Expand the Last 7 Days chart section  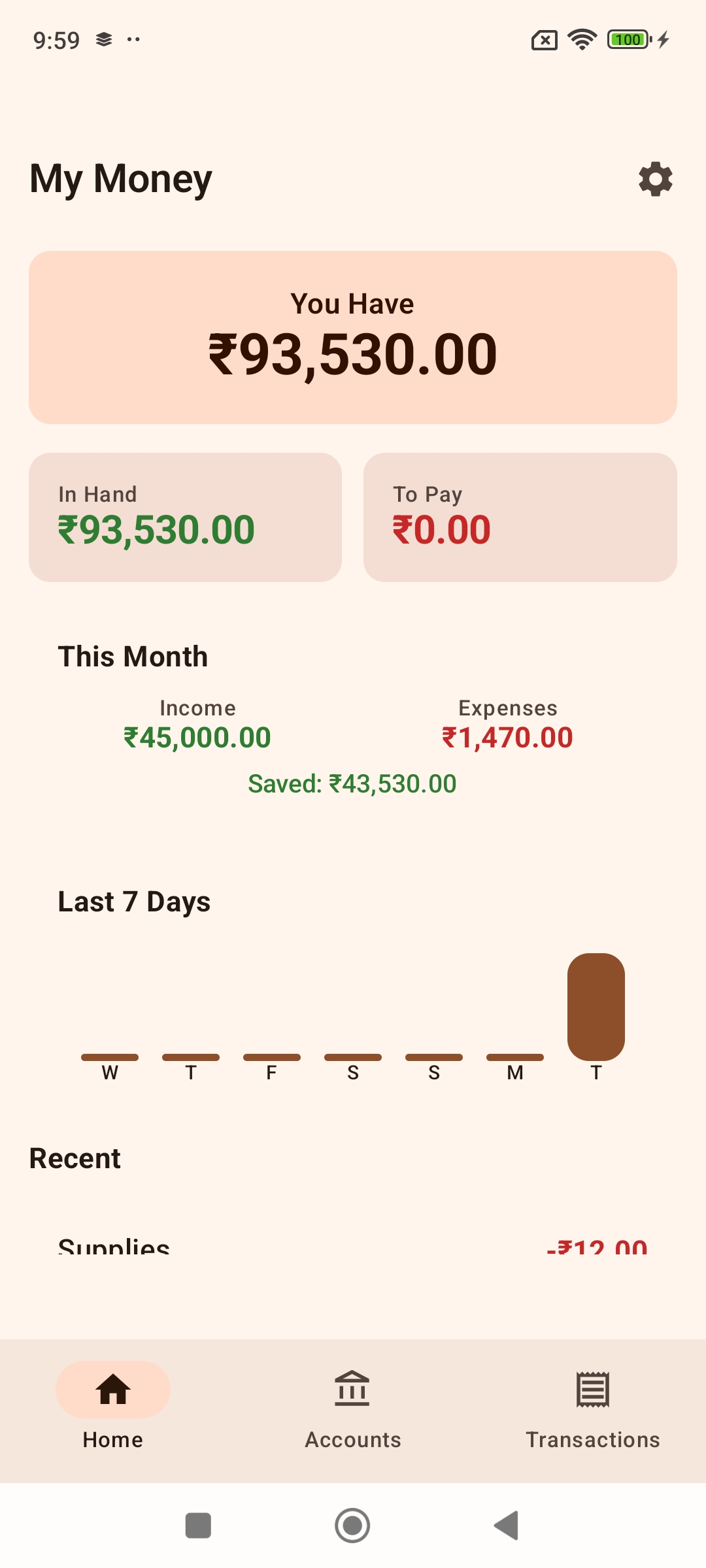[x=133, y=901]
